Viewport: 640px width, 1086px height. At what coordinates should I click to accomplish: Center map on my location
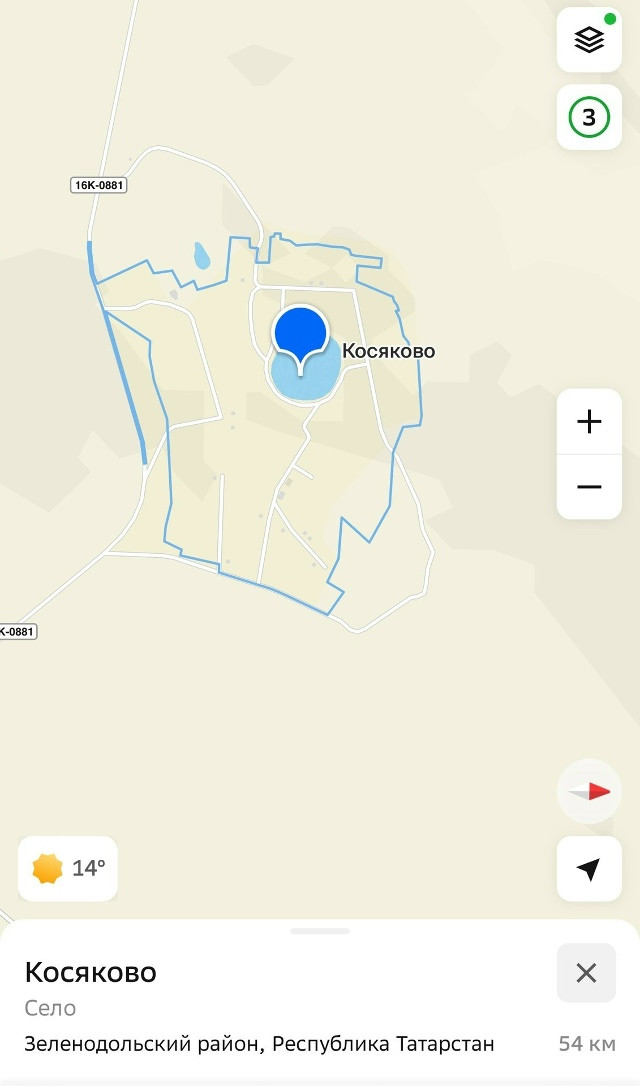589,869
